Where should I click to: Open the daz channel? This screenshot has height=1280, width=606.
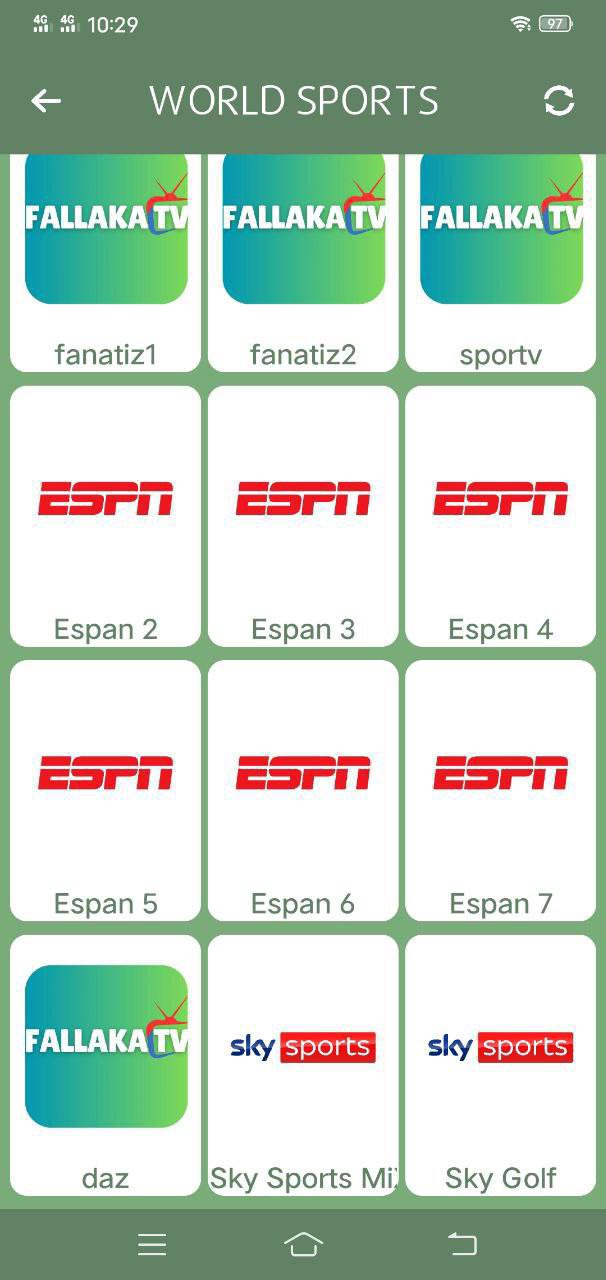[105, 1065]
